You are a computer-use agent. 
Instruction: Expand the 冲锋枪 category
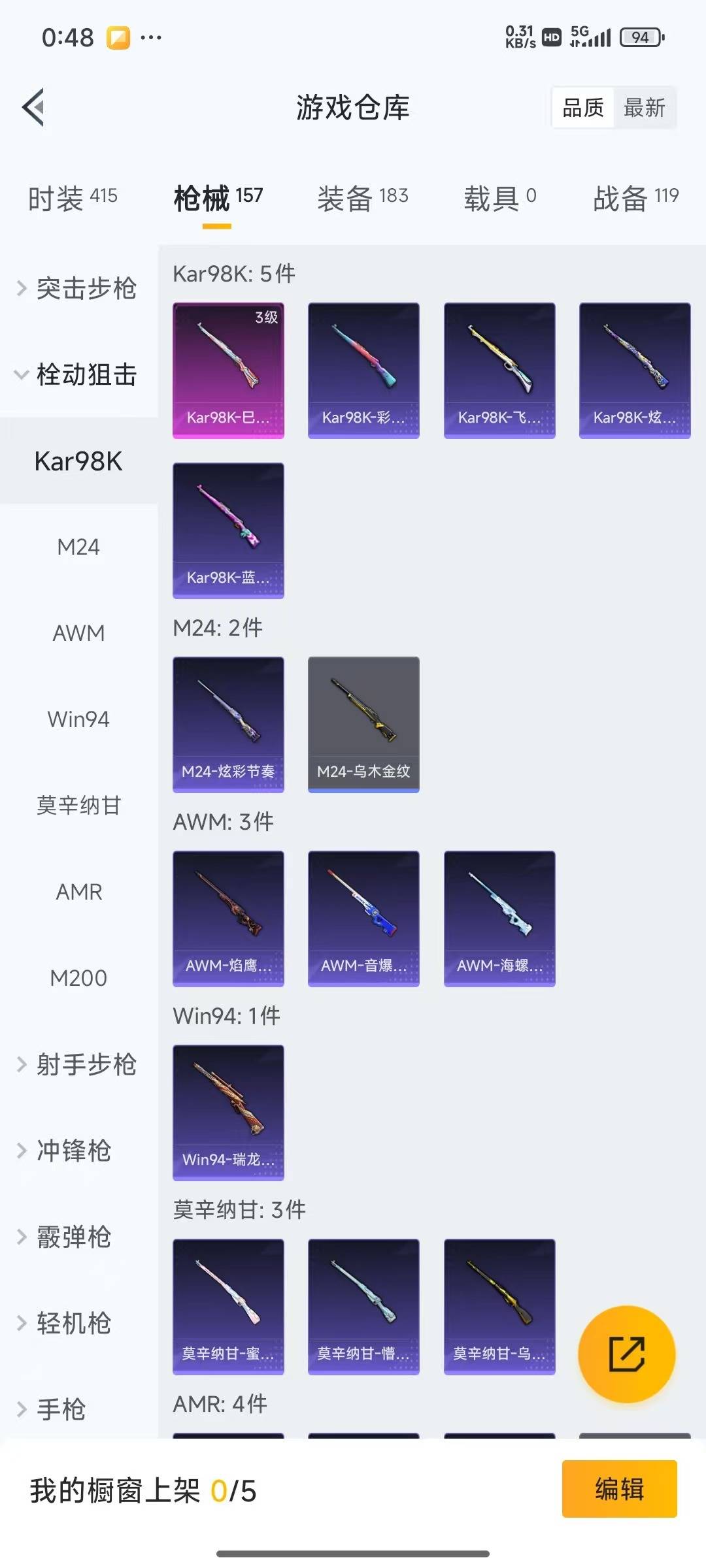click(x=78, y=1151)
